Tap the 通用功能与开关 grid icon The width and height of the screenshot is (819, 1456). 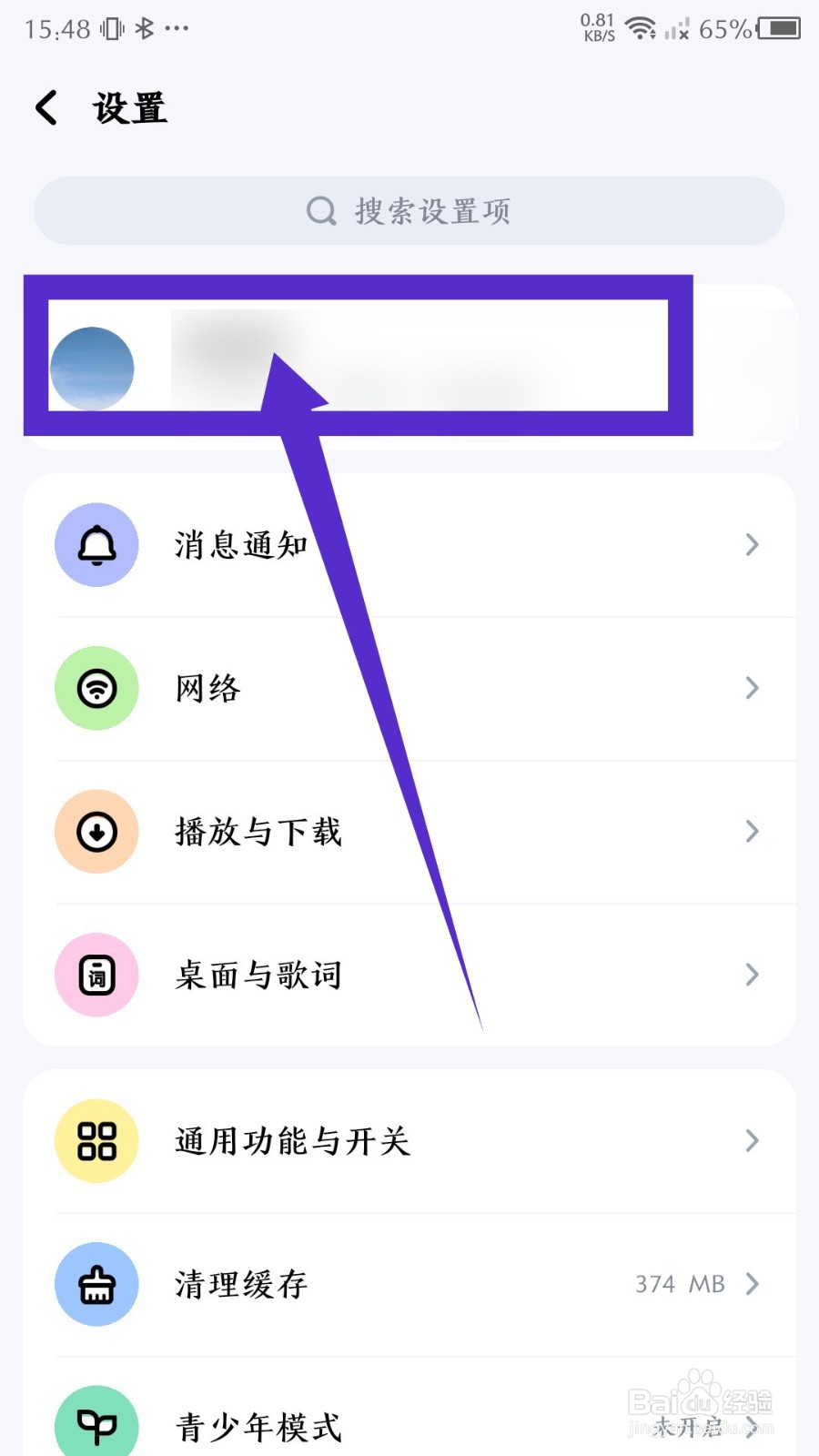(96, 1141)
